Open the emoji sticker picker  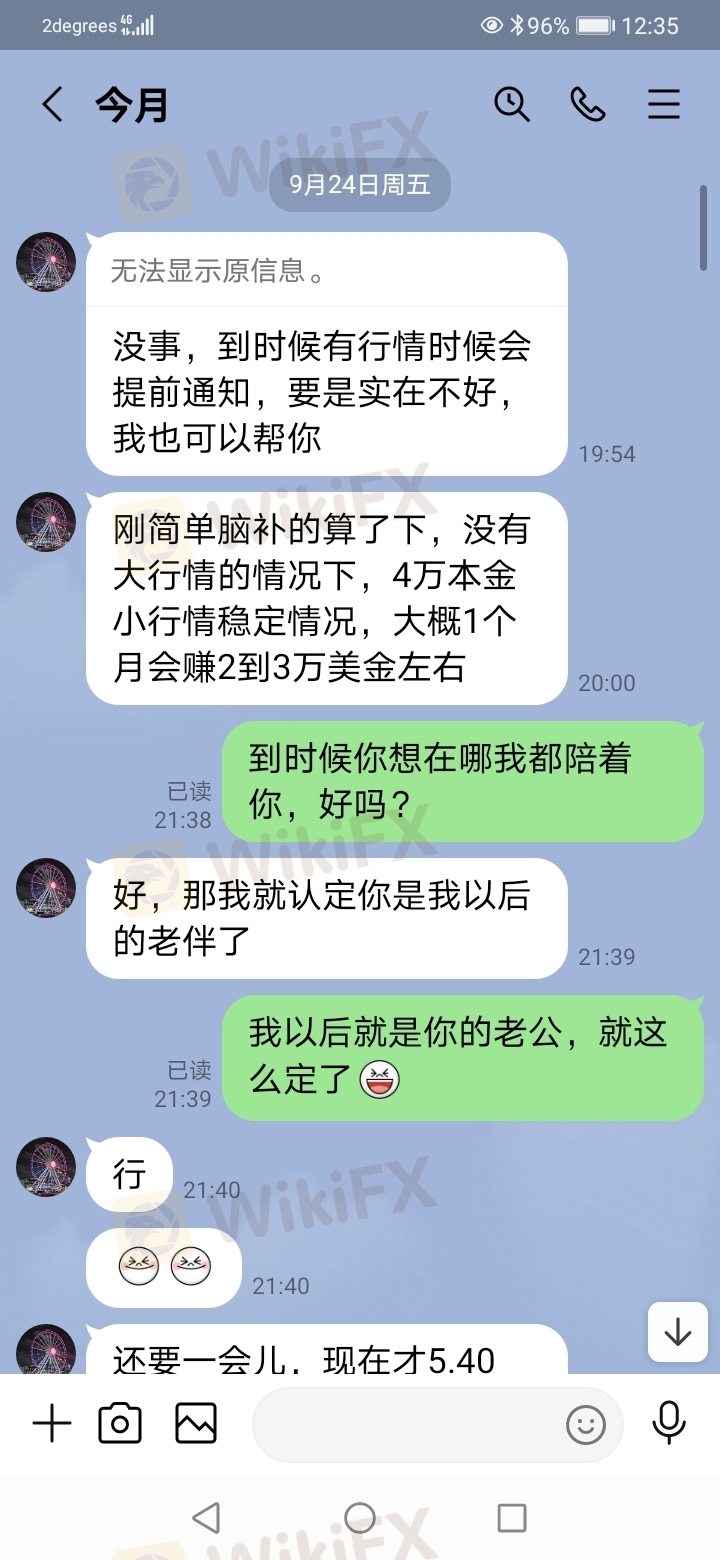tap(585, 1425)
